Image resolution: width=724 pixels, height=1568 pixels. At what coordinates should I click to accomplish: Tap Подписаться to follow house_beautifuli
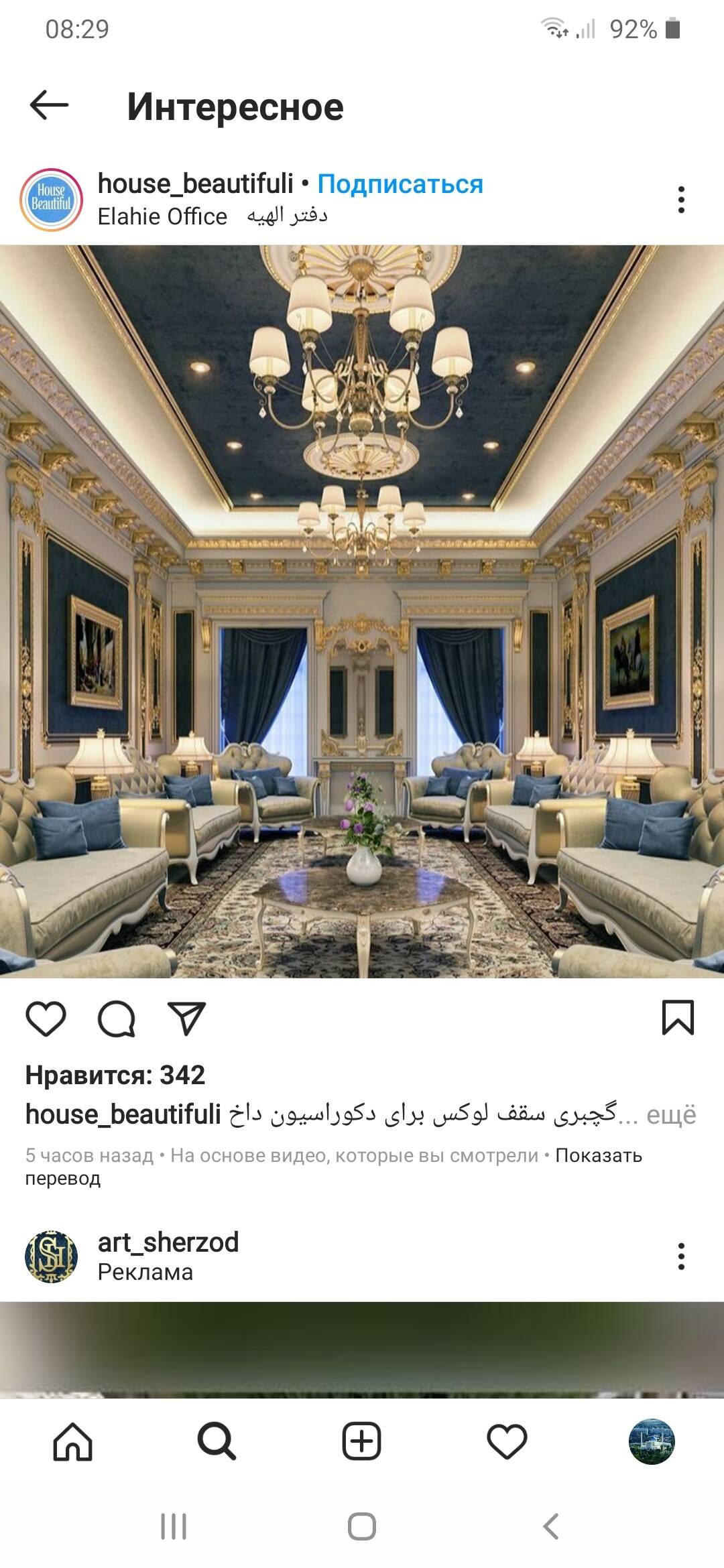click(400, 184)
